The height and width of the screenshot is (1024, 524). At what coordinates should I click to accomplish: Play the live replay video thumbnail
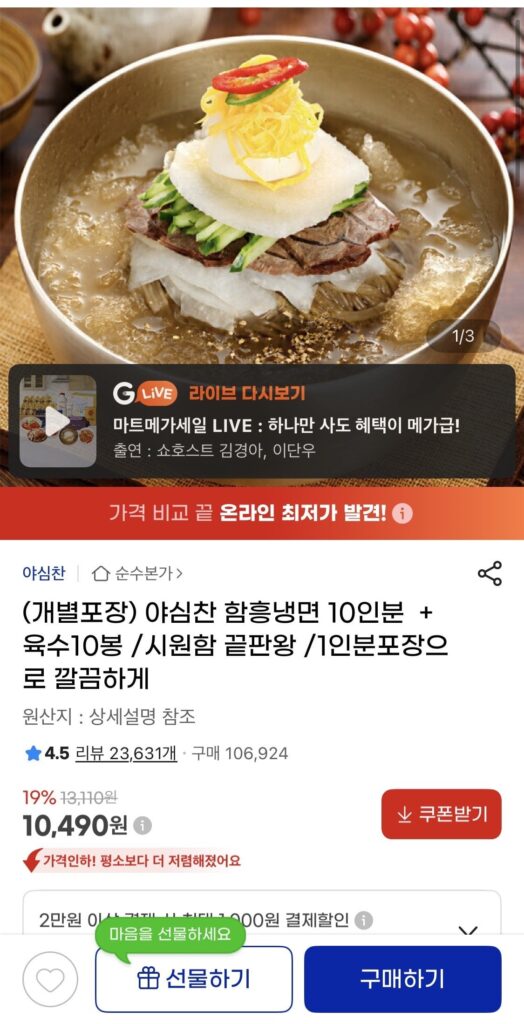(57, 421)
